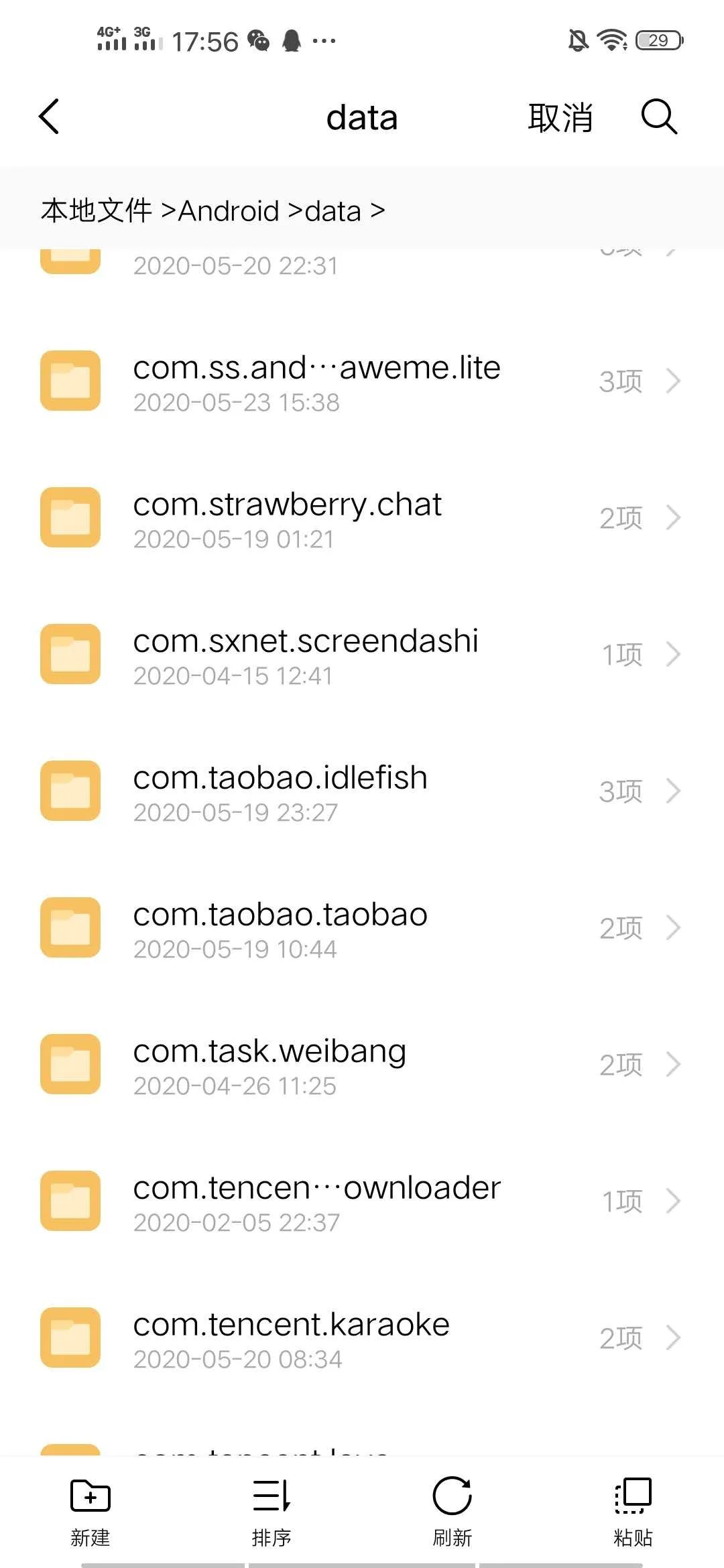Open the com.taobao.idlefish folder

coord(362,792)
